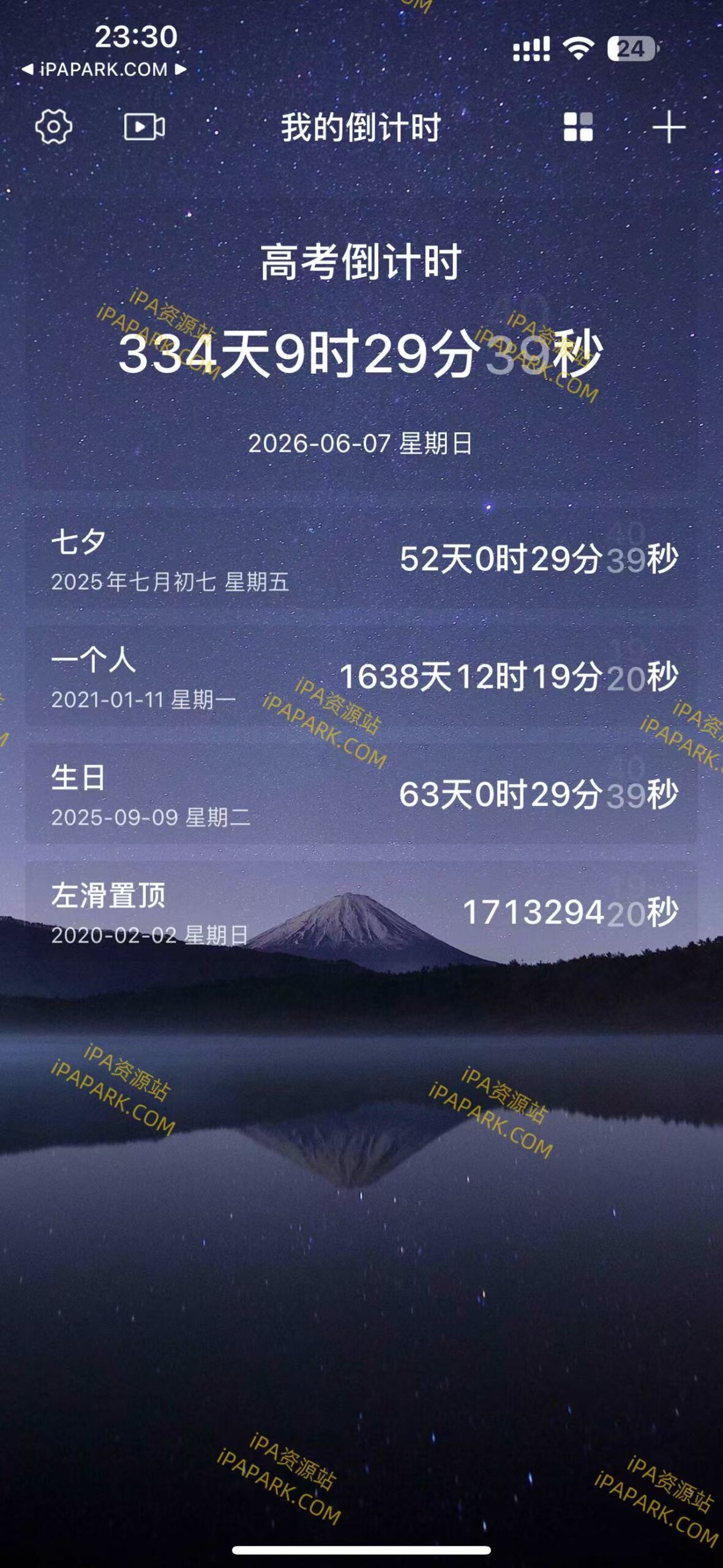Switch layout with the grid view icon
This screenshot has width=723, height=1568.
pos(578,128)
